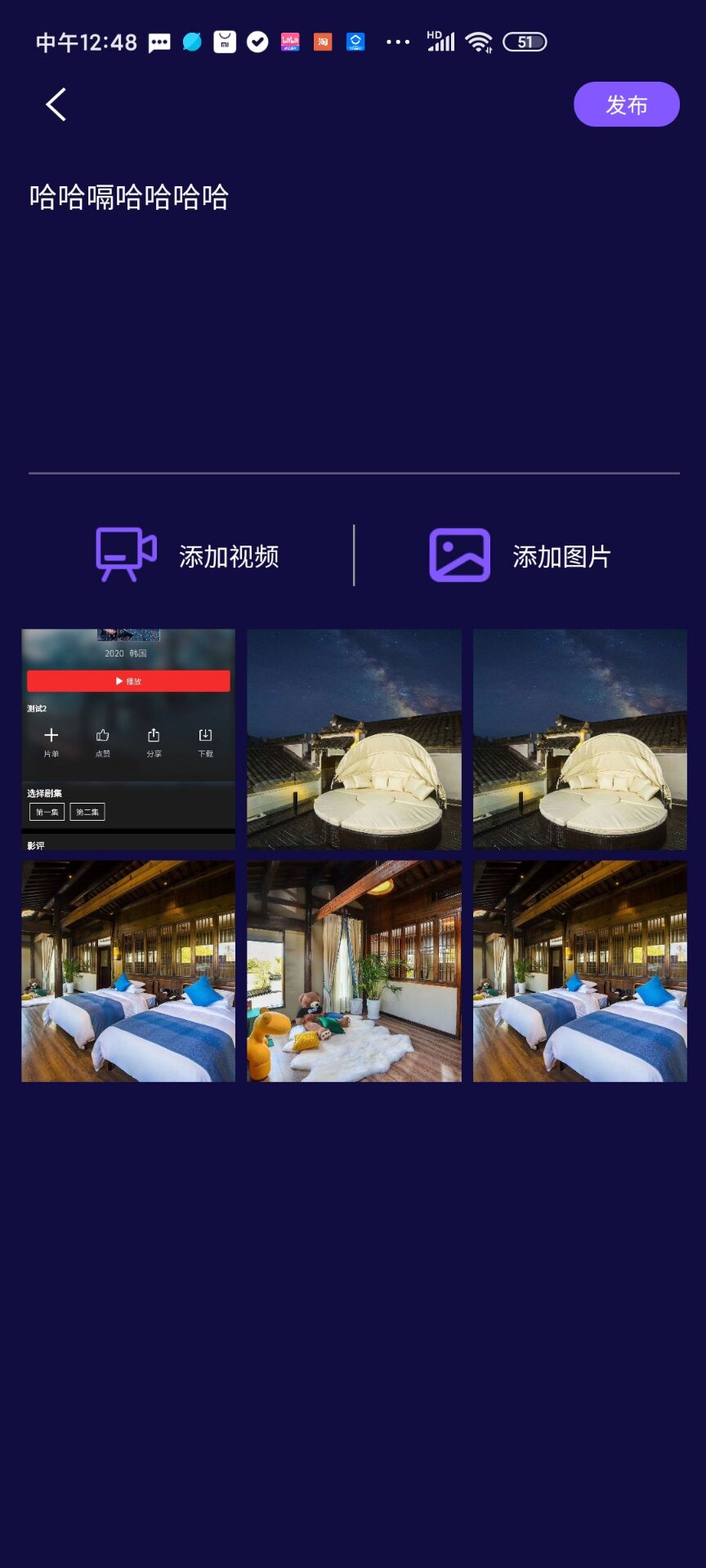
Task: Open the app screenshot thumbnail
Action: (128, 739)
